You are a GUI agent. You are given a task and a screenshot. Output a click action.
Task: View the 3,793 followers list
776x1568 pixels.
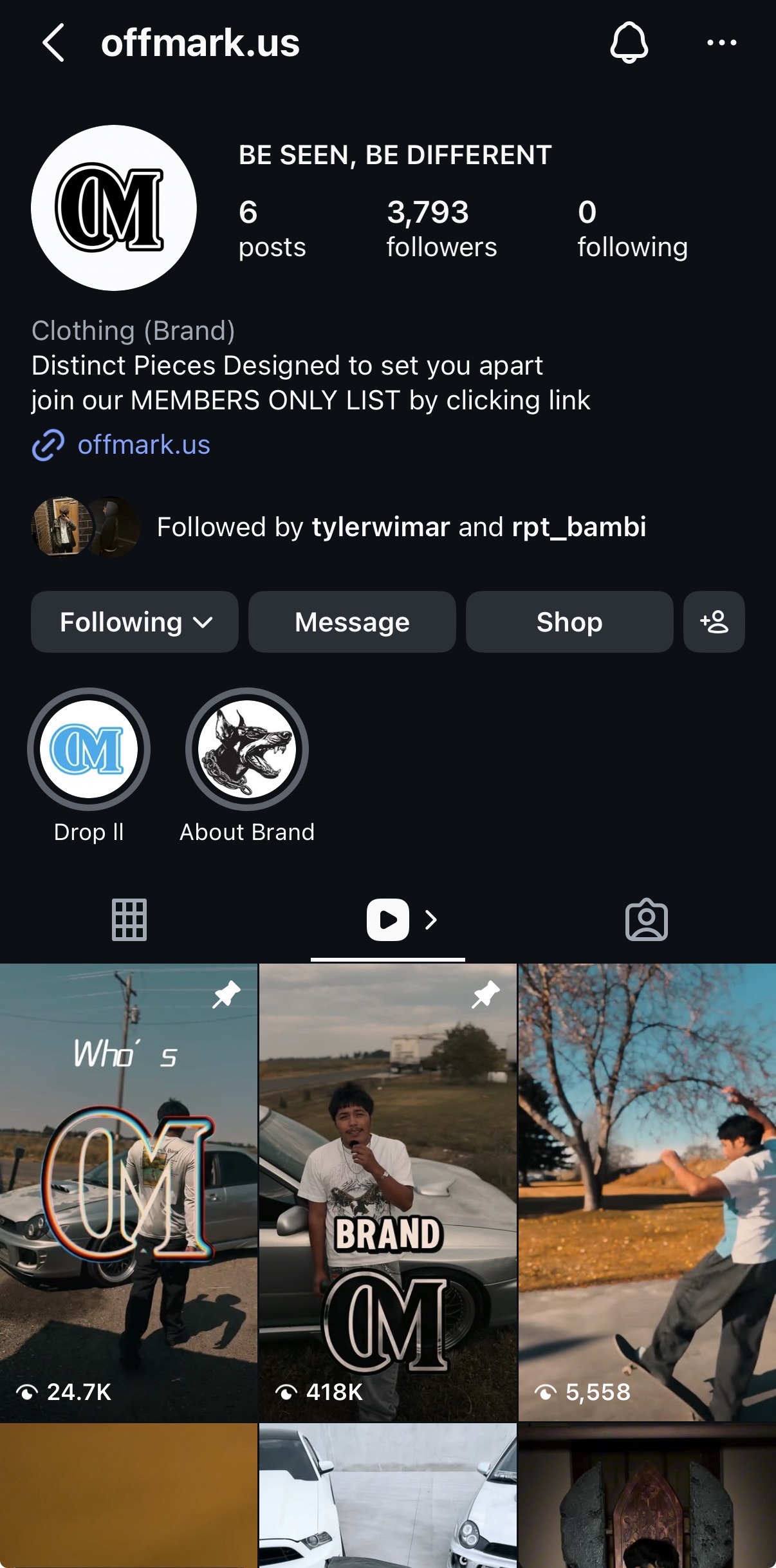(441, 229)
